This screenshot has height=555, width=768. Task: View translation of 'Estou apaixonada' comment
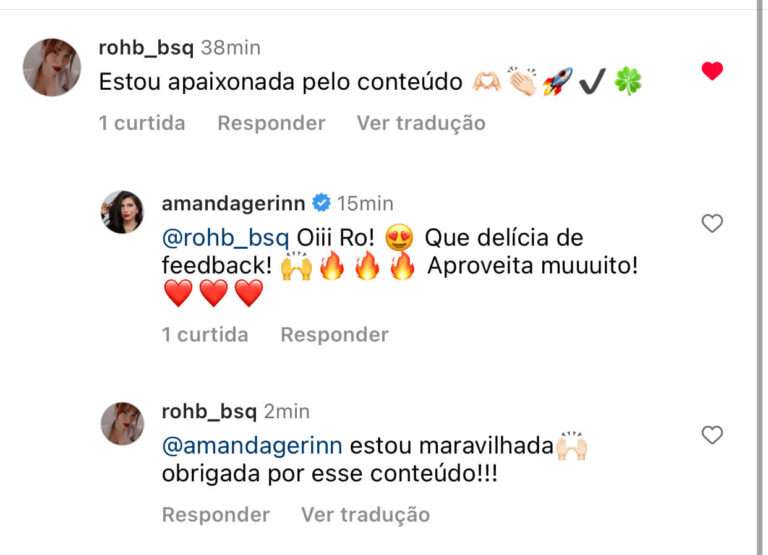tap(421, 123)
